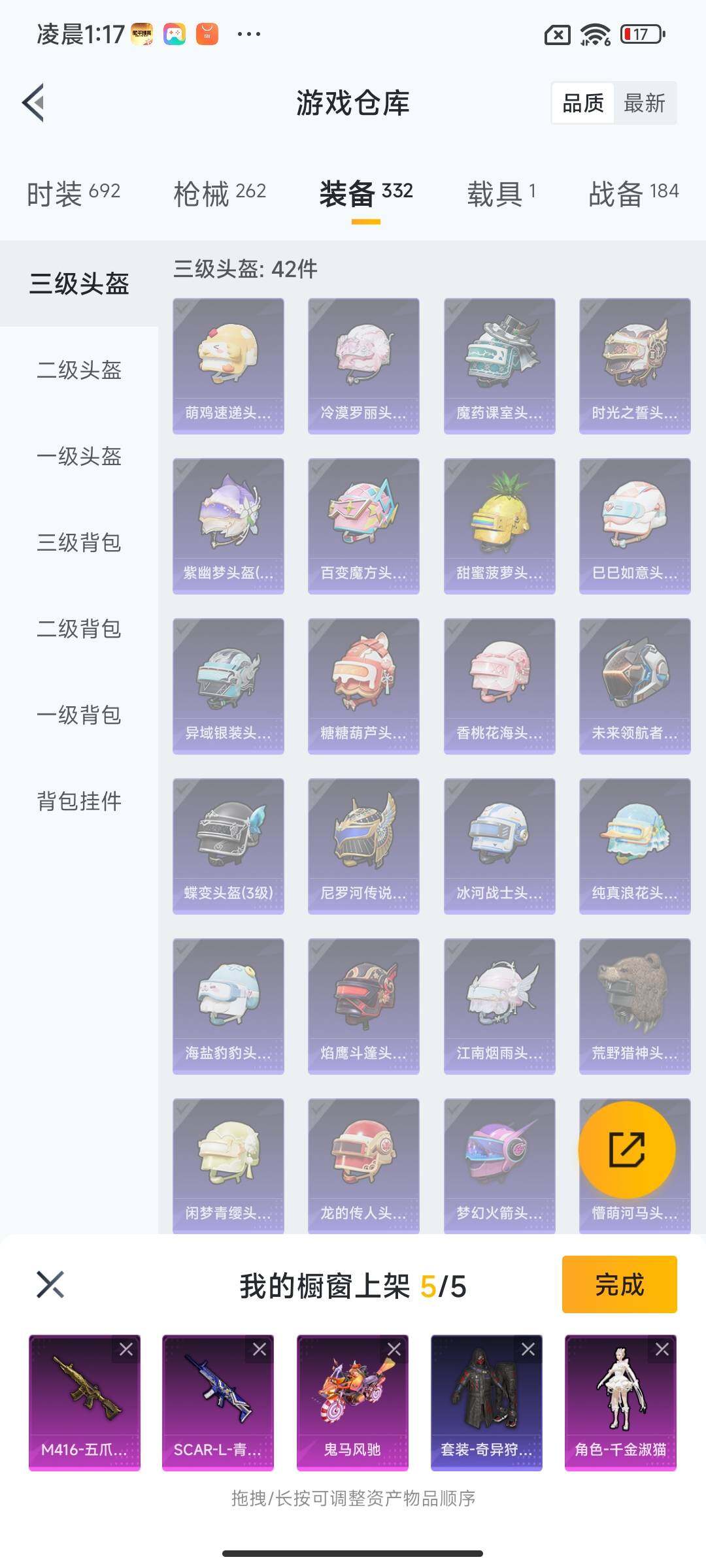Open the 背包挂件 category
Image resolution: width=706 pixels, height=1568 pixels.
click(x=79, y=802)
